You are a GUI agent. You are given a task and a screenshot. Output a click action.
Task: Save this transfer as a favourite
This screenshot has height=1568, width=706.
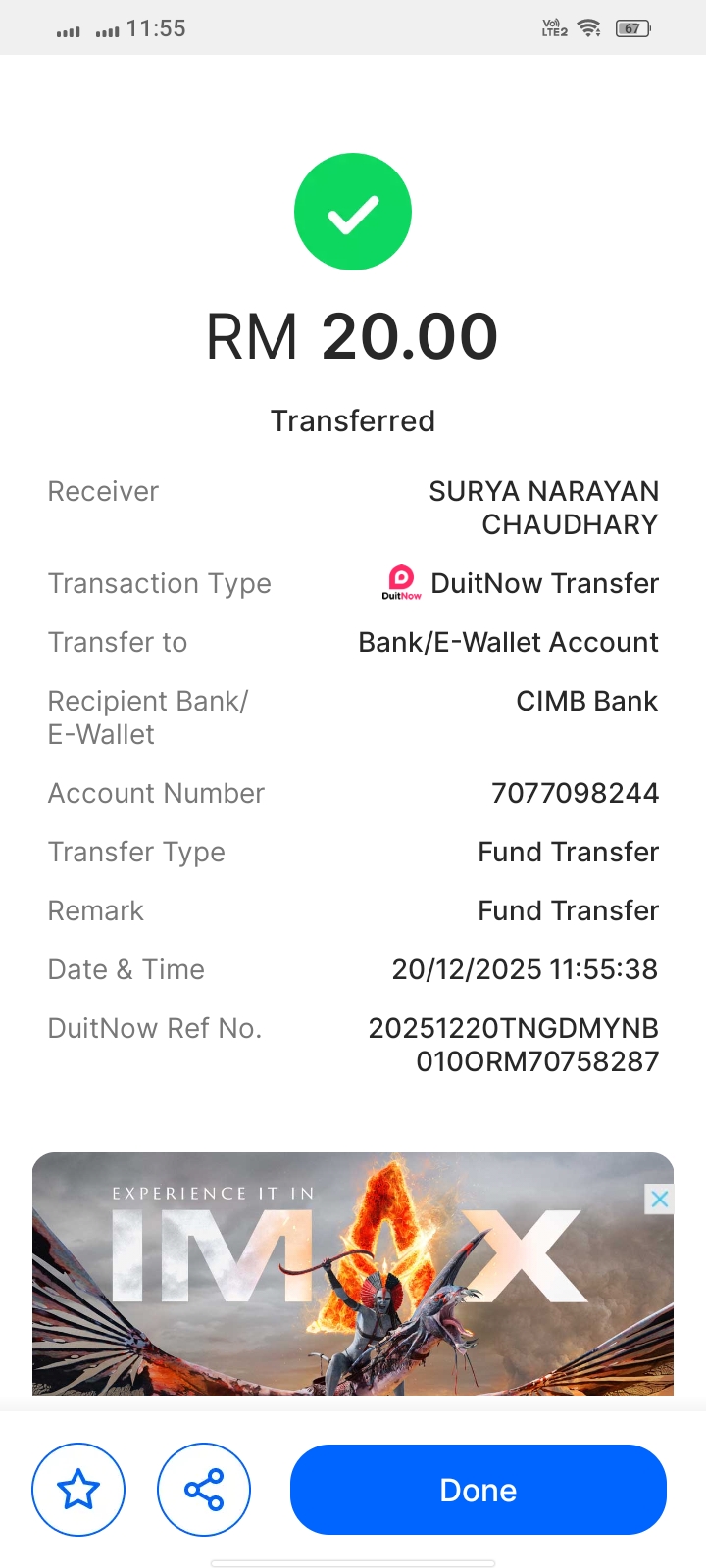(x=78, y=1490)
